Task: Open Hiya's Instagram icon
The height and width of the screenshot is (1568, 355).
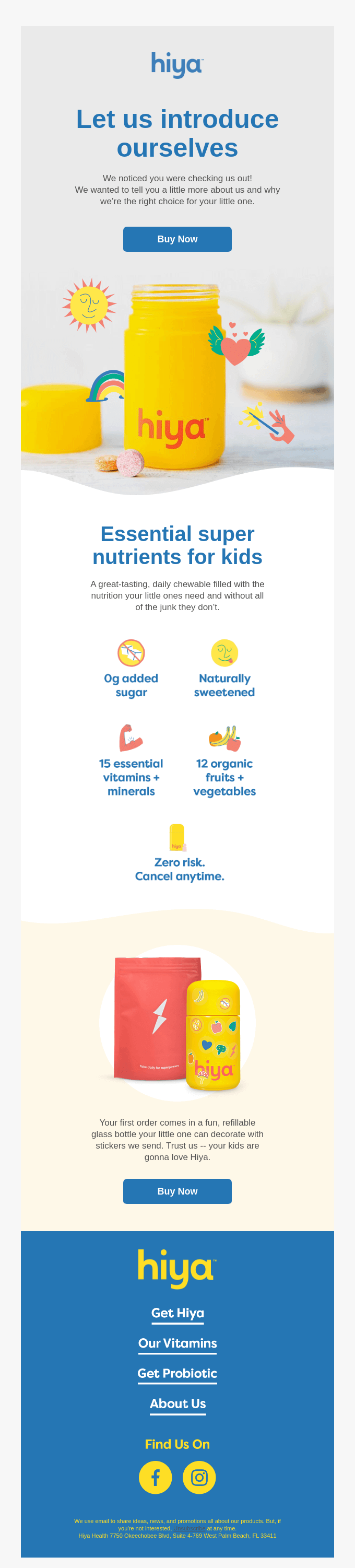Action: pos(199,1477)
